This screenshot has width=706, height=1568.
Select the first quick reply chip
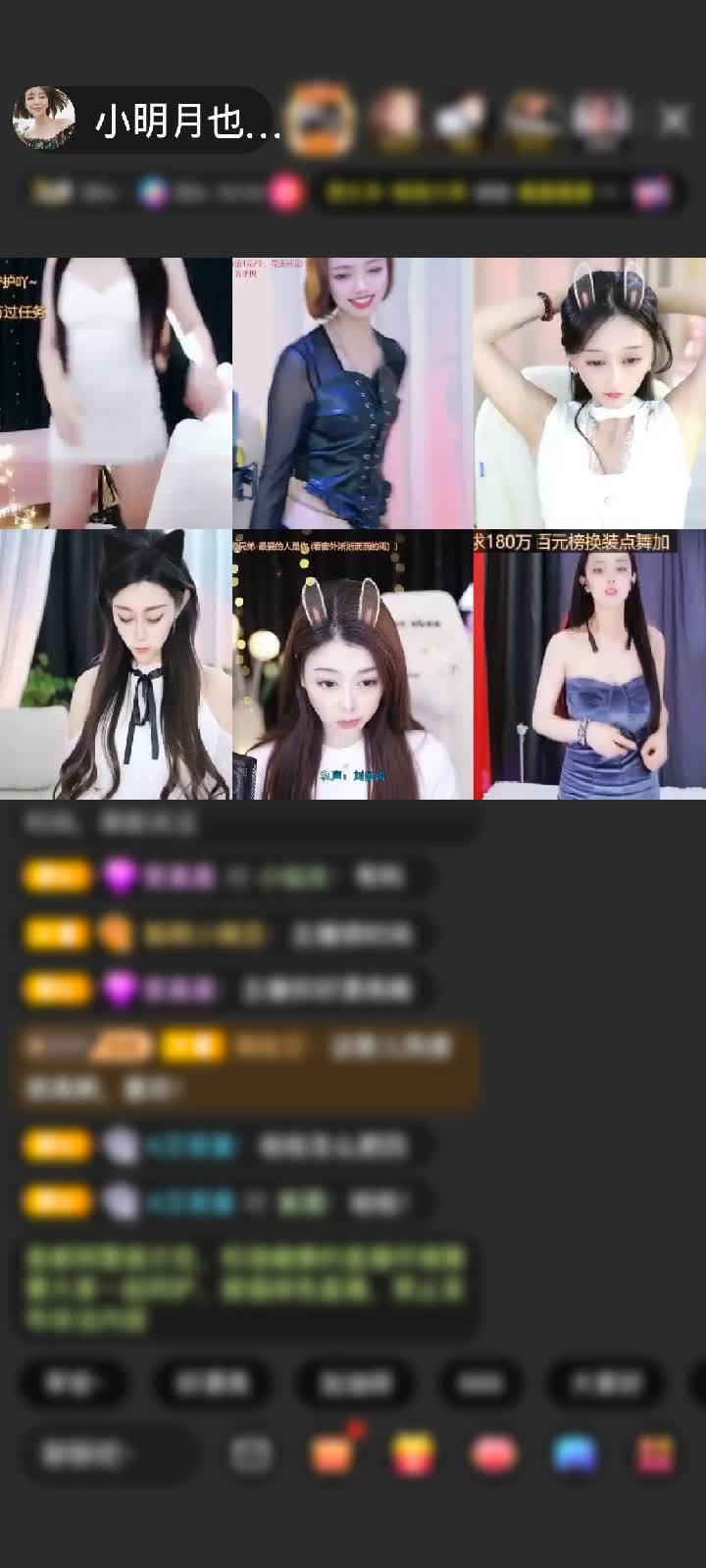(73, 1383)
